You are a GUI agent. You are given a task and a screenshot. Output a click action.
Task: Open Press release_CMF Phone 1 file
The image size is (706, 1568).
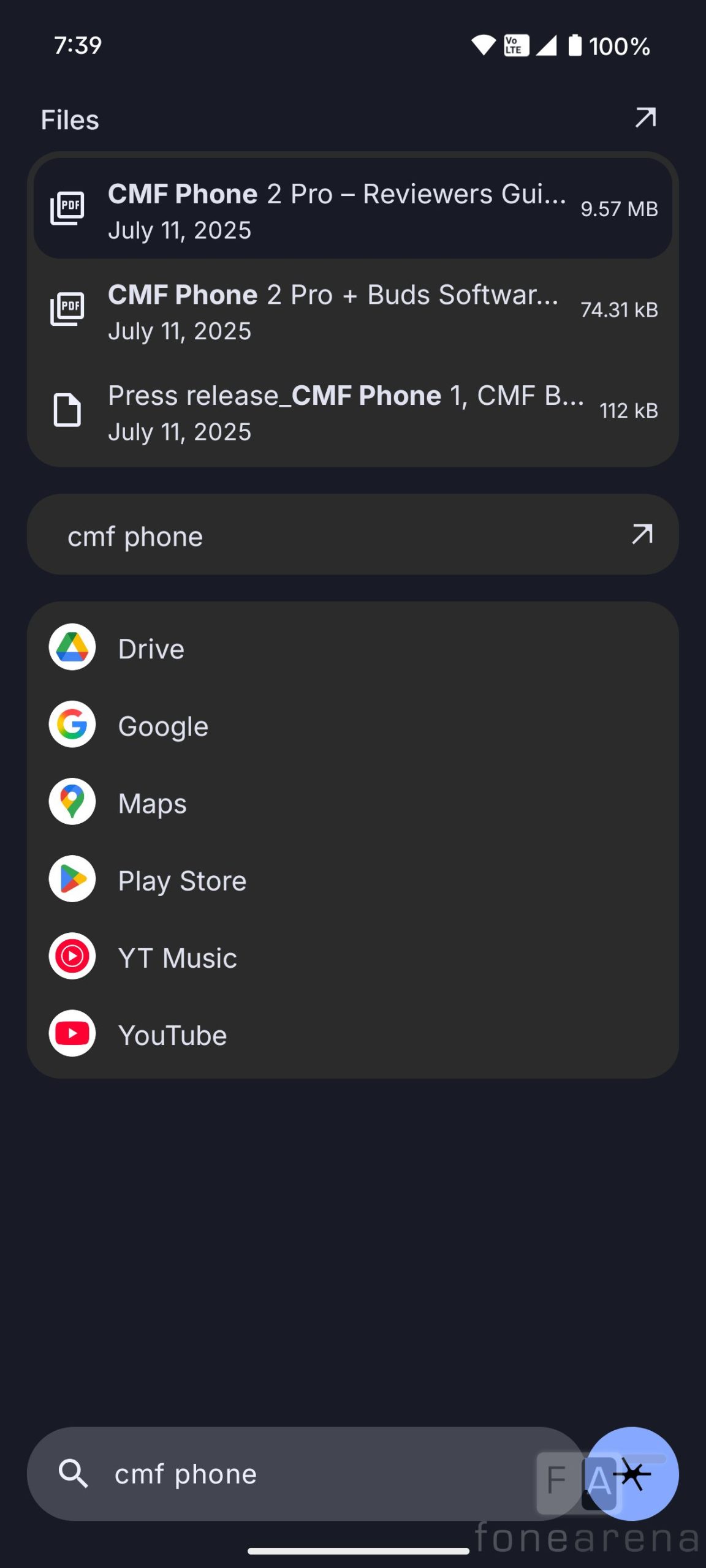(x=353, y=411)
